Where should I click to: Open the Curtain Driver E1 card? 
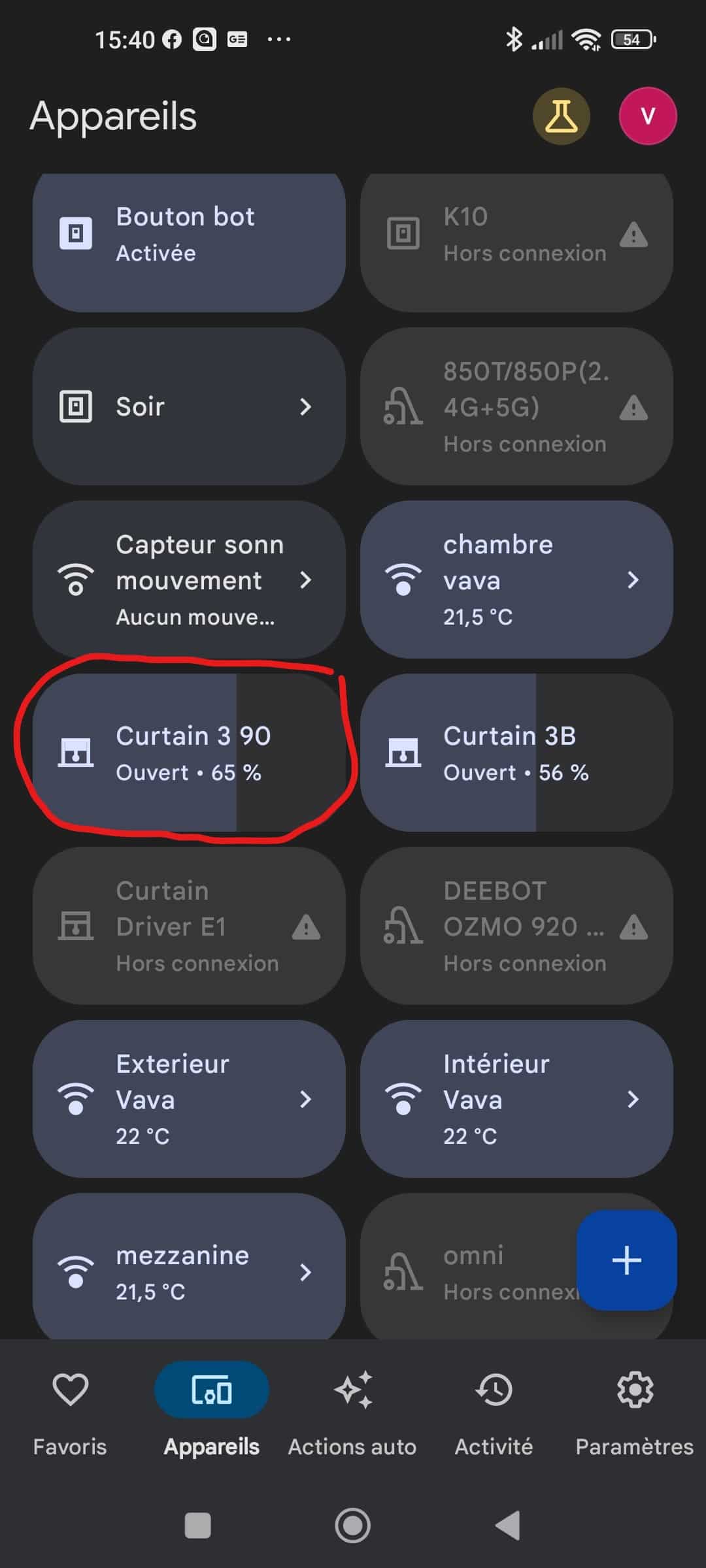189,926
